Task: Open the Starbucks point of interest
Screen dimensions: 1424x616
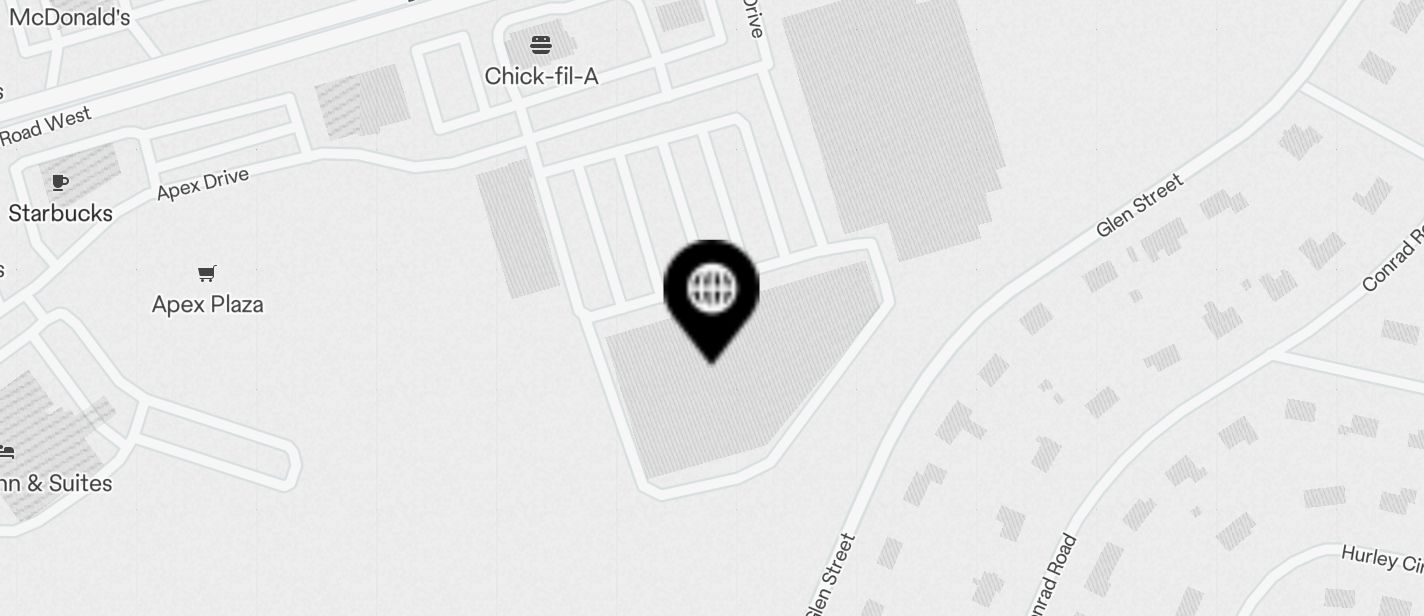Action: pos(60,183)
